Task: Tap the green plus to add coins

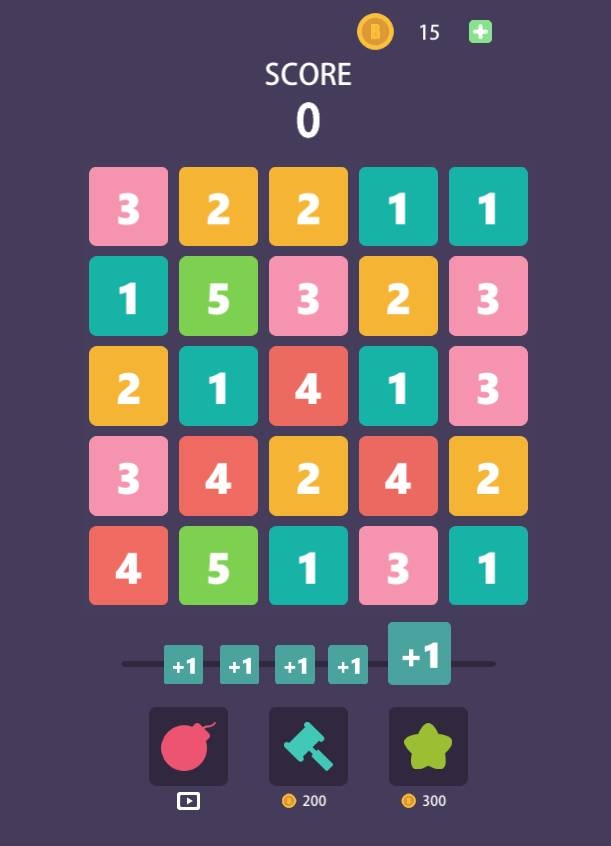Action: coord(480,32)
